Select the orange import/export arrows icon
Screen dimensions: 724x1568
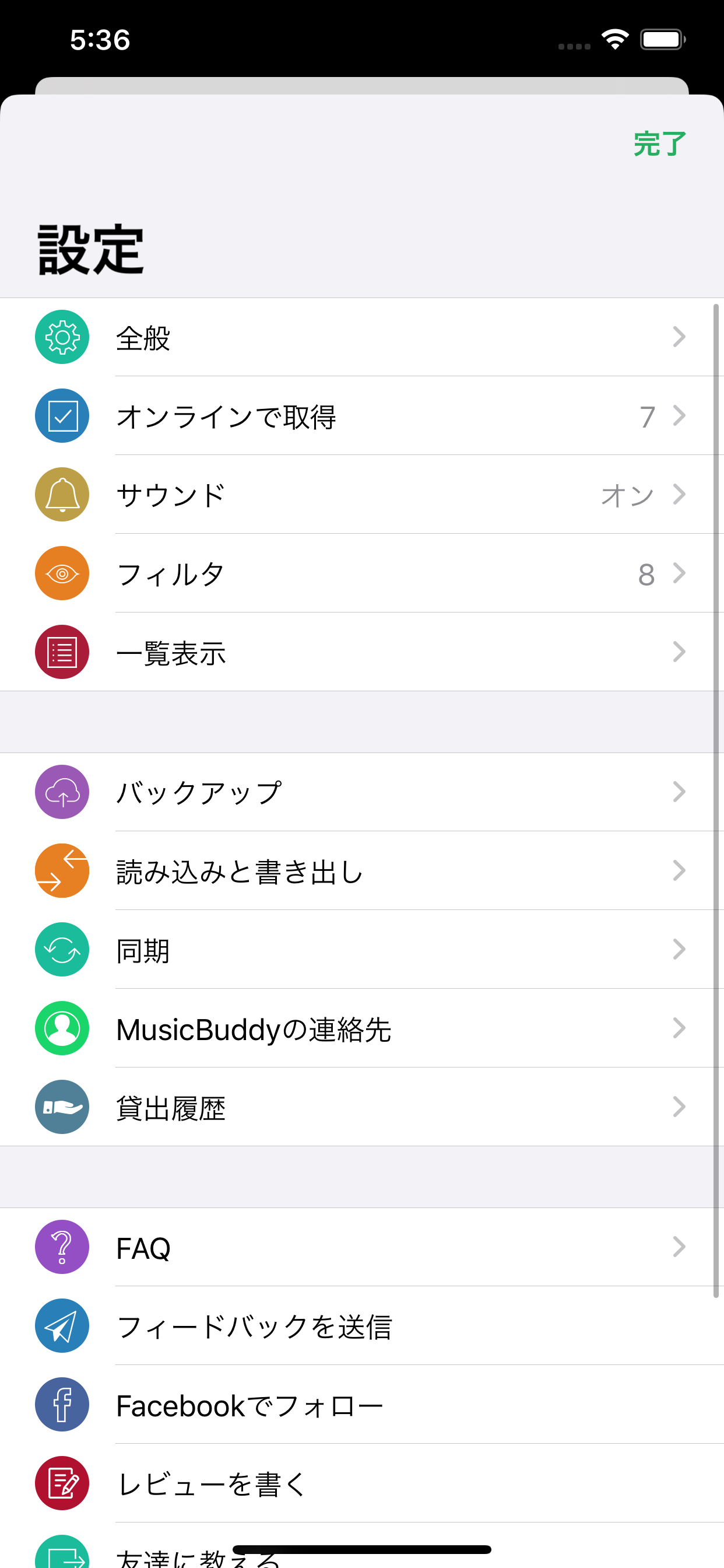pos(61,870)
